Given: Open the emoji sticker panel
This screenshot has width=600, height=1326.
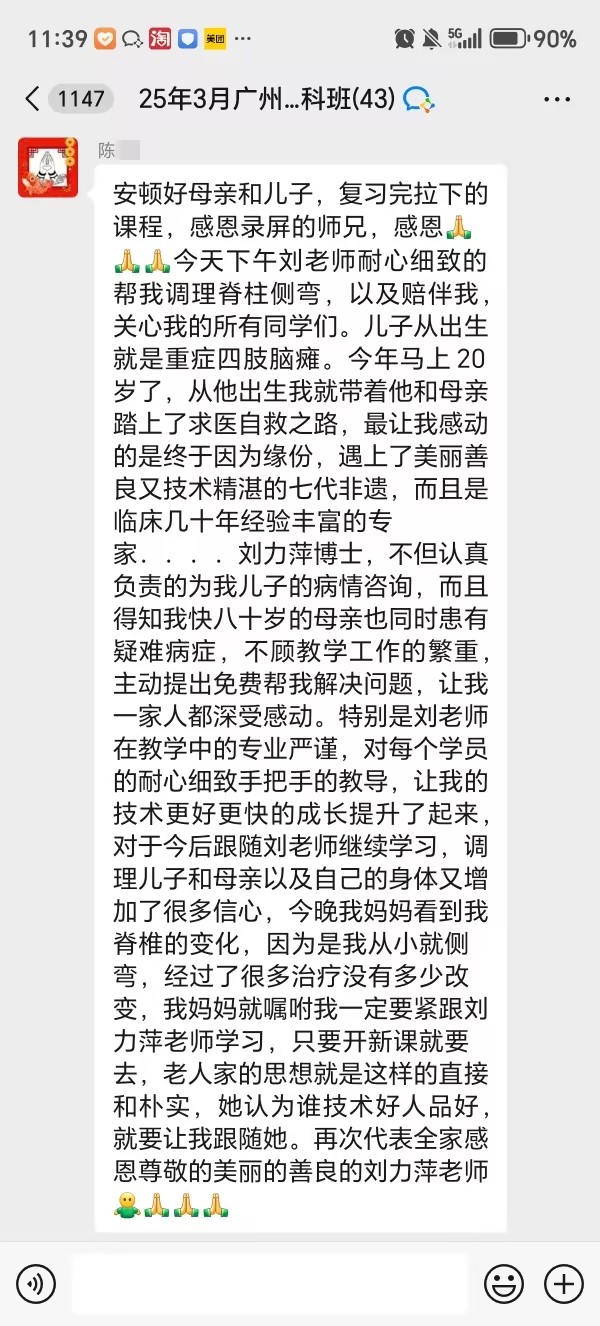Looking at the screenshot, I should click(x=504, y=1283).
